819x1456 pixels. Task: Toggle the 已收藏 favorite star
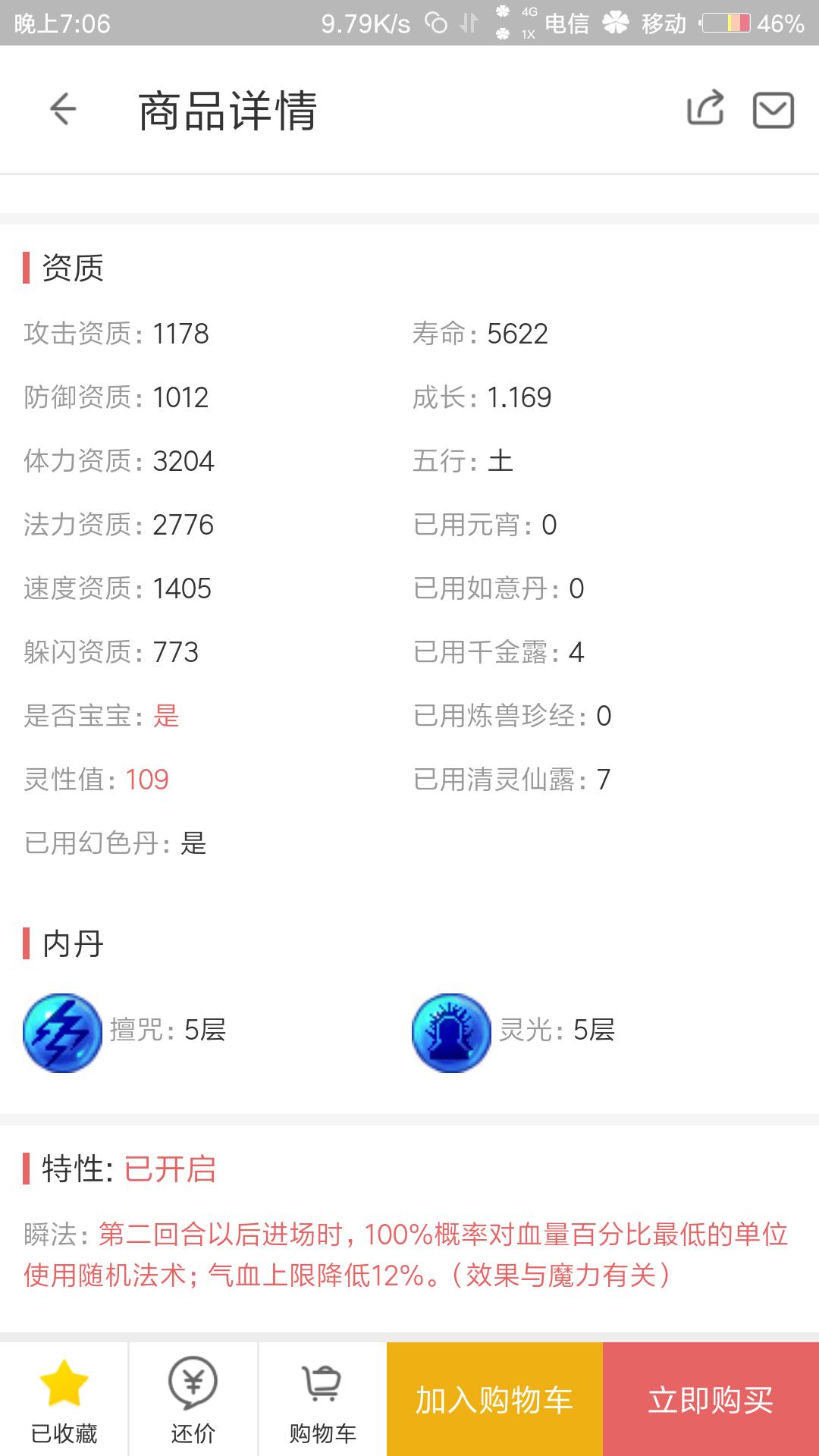pyautogui.click(x=64, y=1400)
